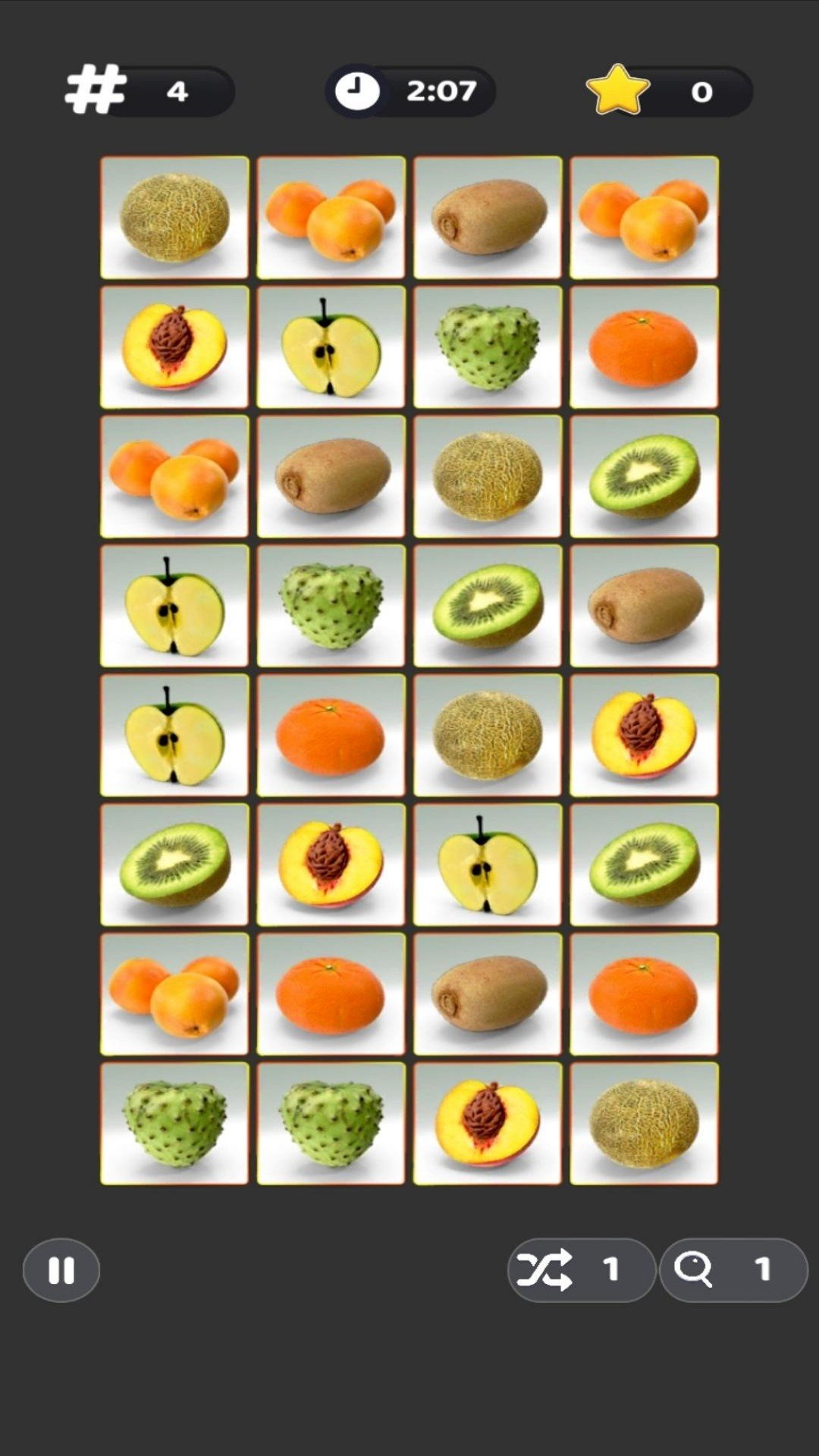
Task: Select peach half between custard apple and cantaloupe
Action: coord(488,1123)
